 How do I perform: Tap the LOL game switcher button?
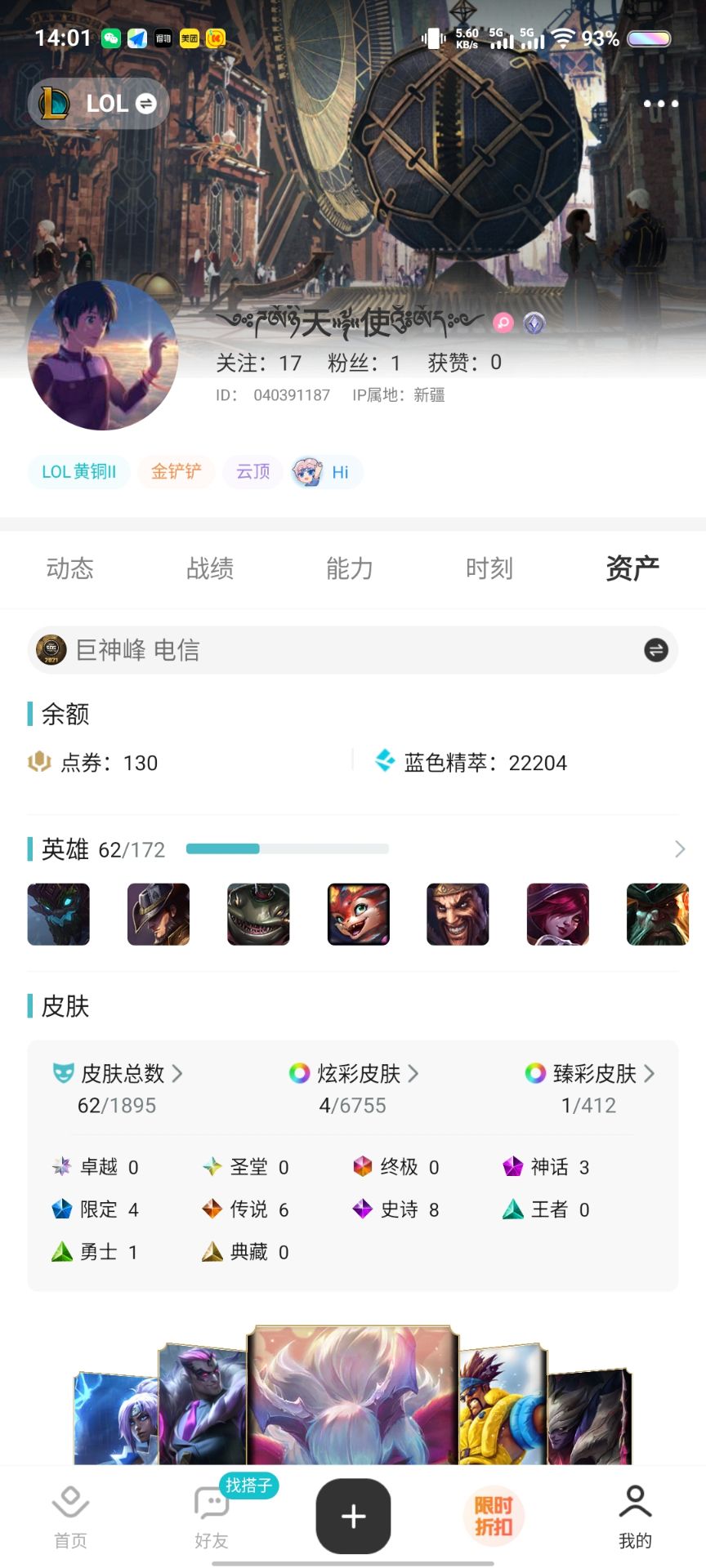click(x=99, y=104)
